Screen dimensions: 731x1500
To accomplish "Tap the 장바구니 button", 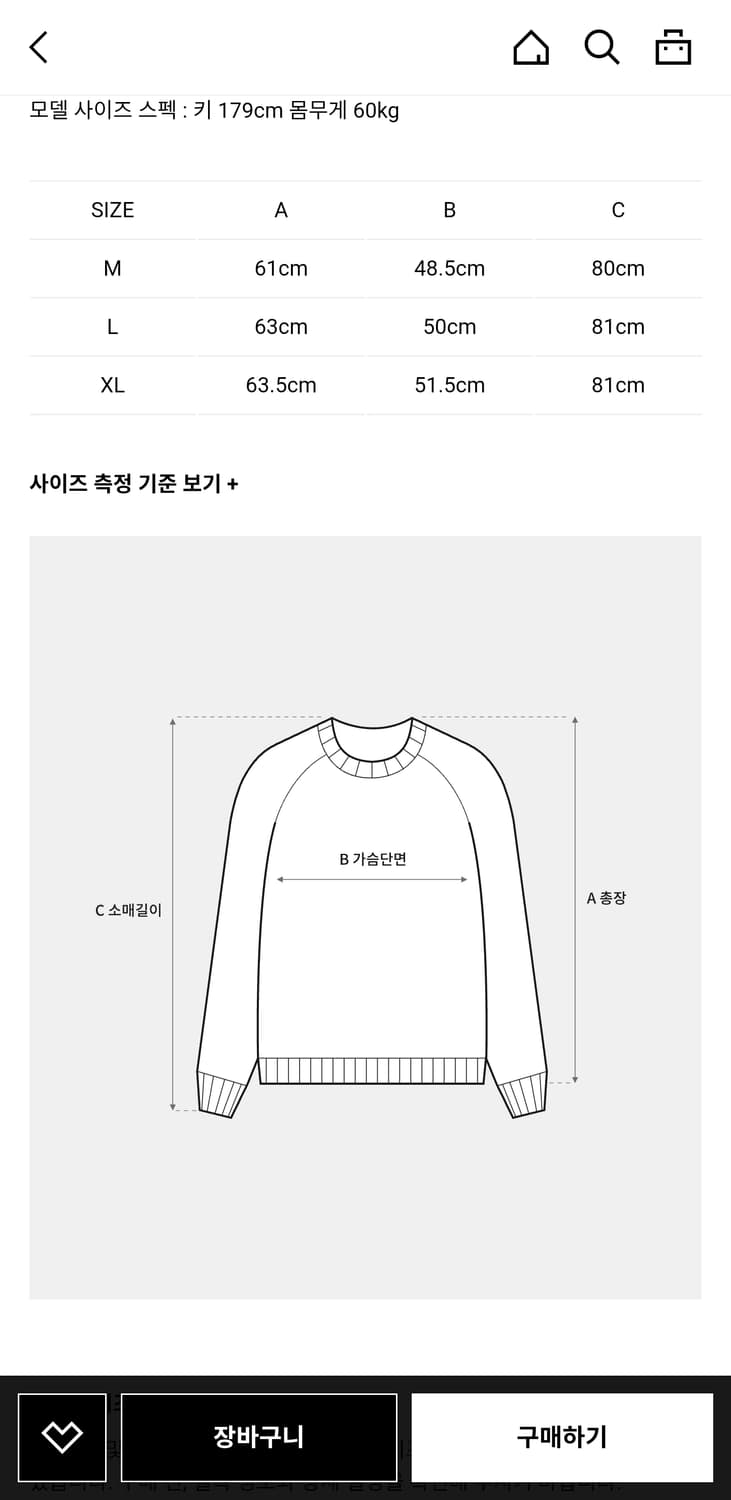I will click(258, 1438).
